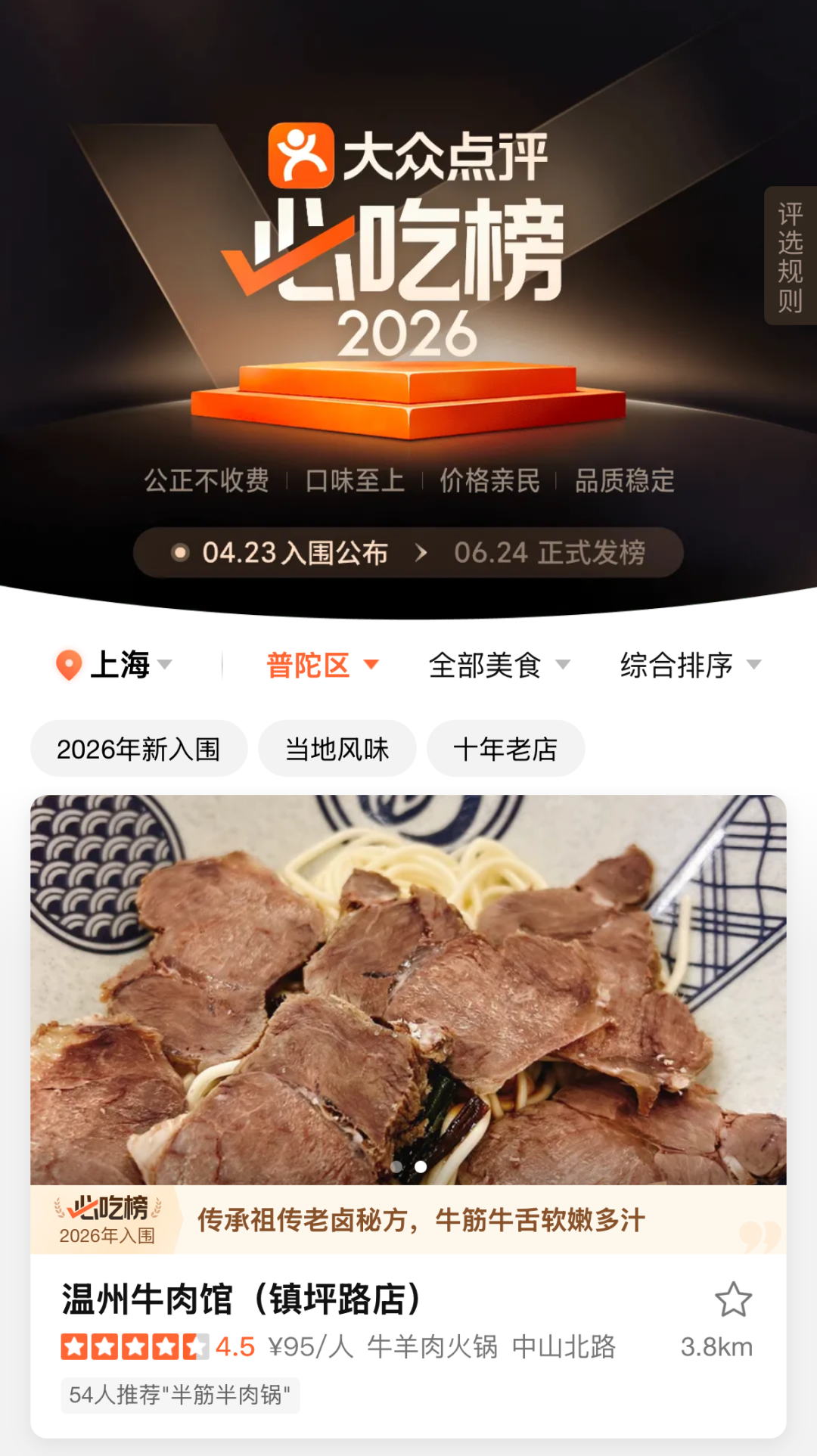Viewport: 817px width, 1456px height.
Task: Open the 评选规则 side tab
Action: 790,256
